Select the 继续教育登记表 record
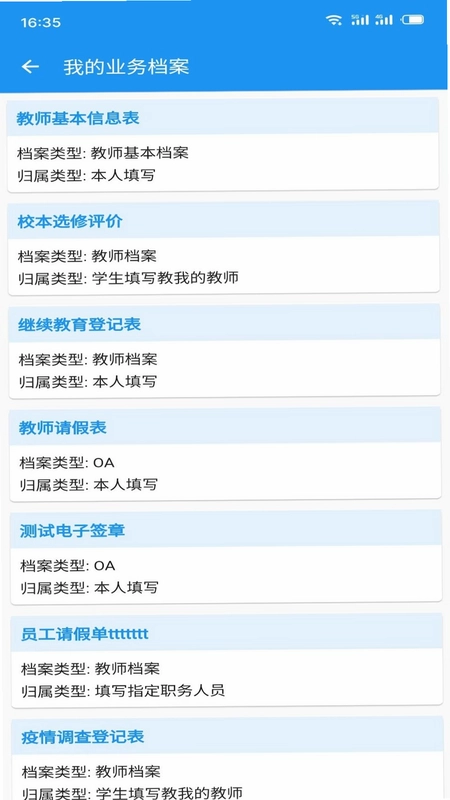This screenshot has width=450, height=800. (224, 351)
